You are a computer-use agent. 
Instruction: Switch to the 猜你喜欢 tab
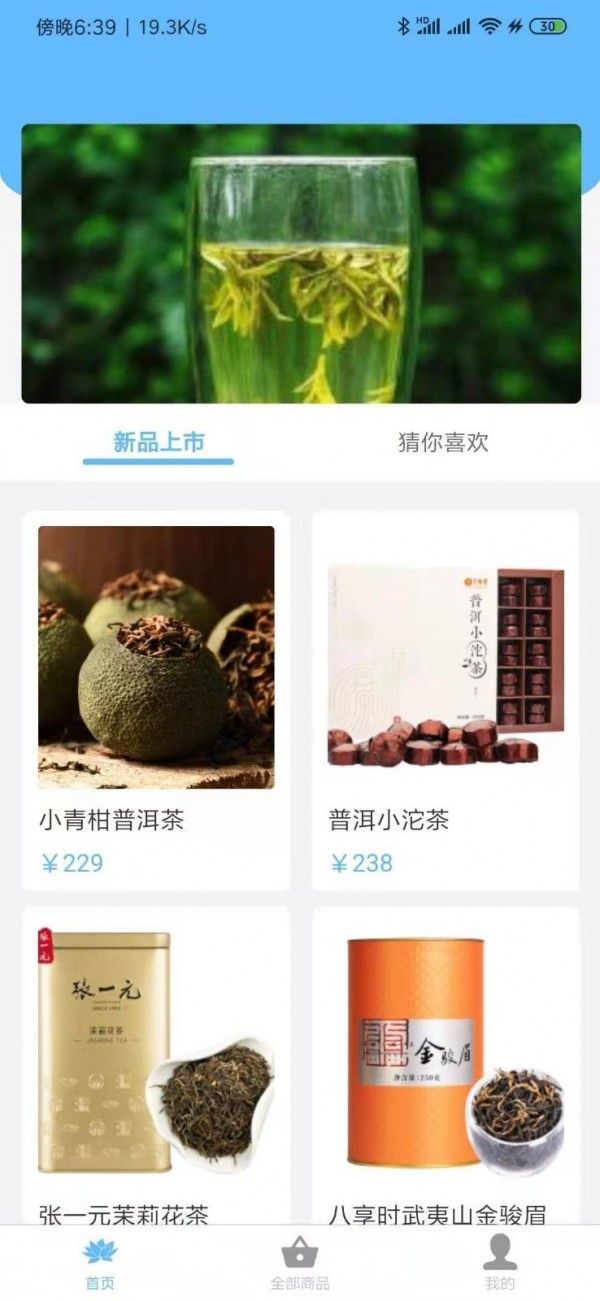(x=443, y=442)
